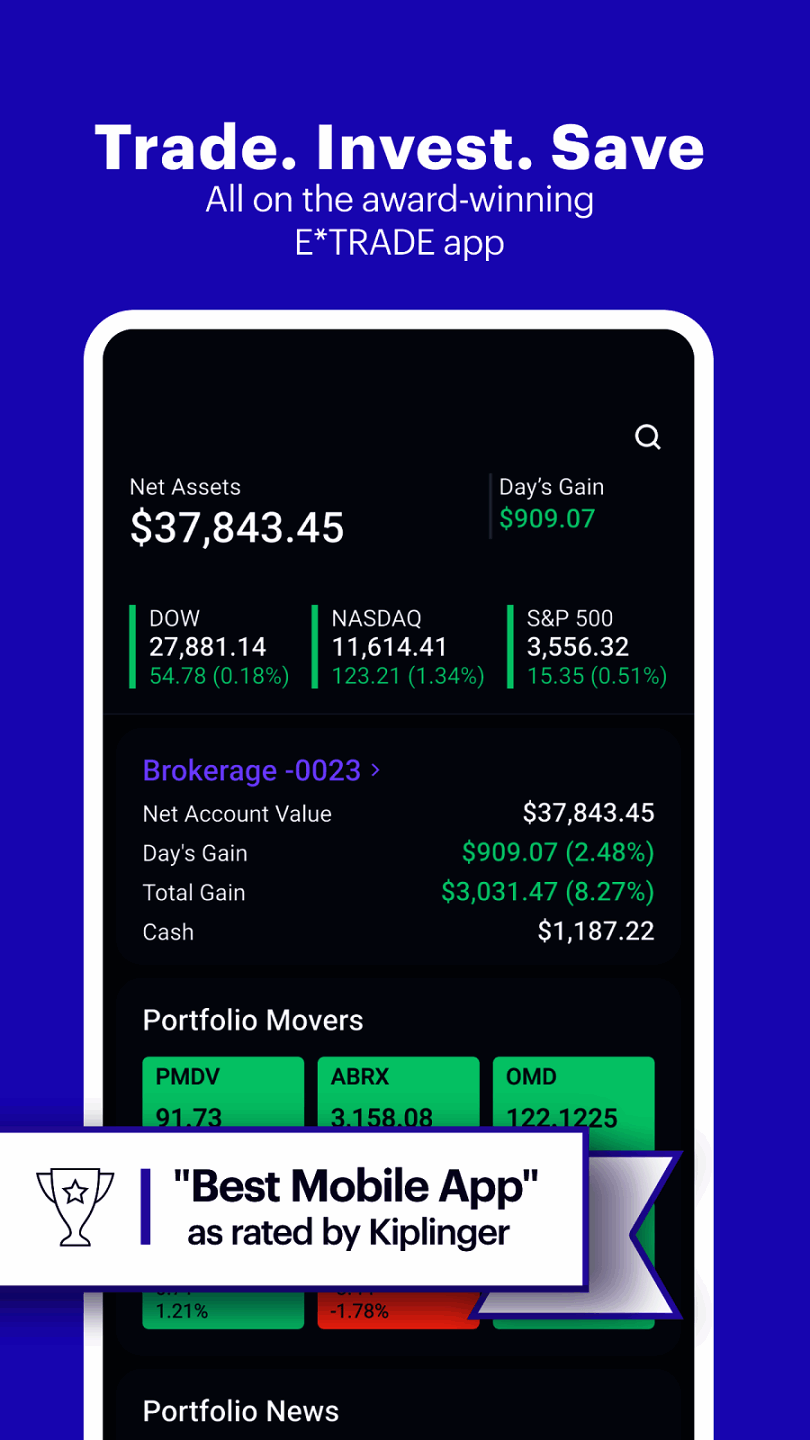Open the search magnifier icon
810x1440 pixels.
tap(648, 437)
